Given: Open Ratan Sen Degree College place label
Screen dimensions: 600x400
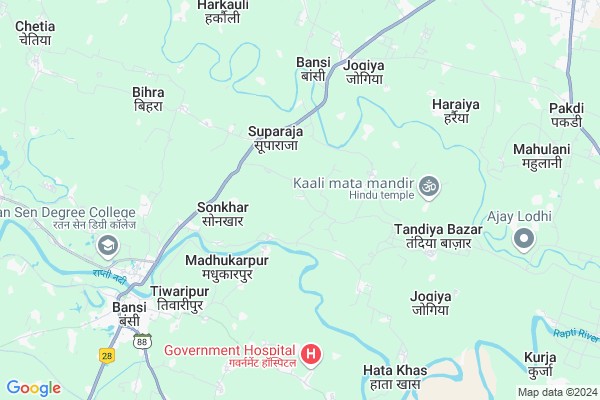Looking at the screenshot, I should pyautogui.click(x=65, y=213).
